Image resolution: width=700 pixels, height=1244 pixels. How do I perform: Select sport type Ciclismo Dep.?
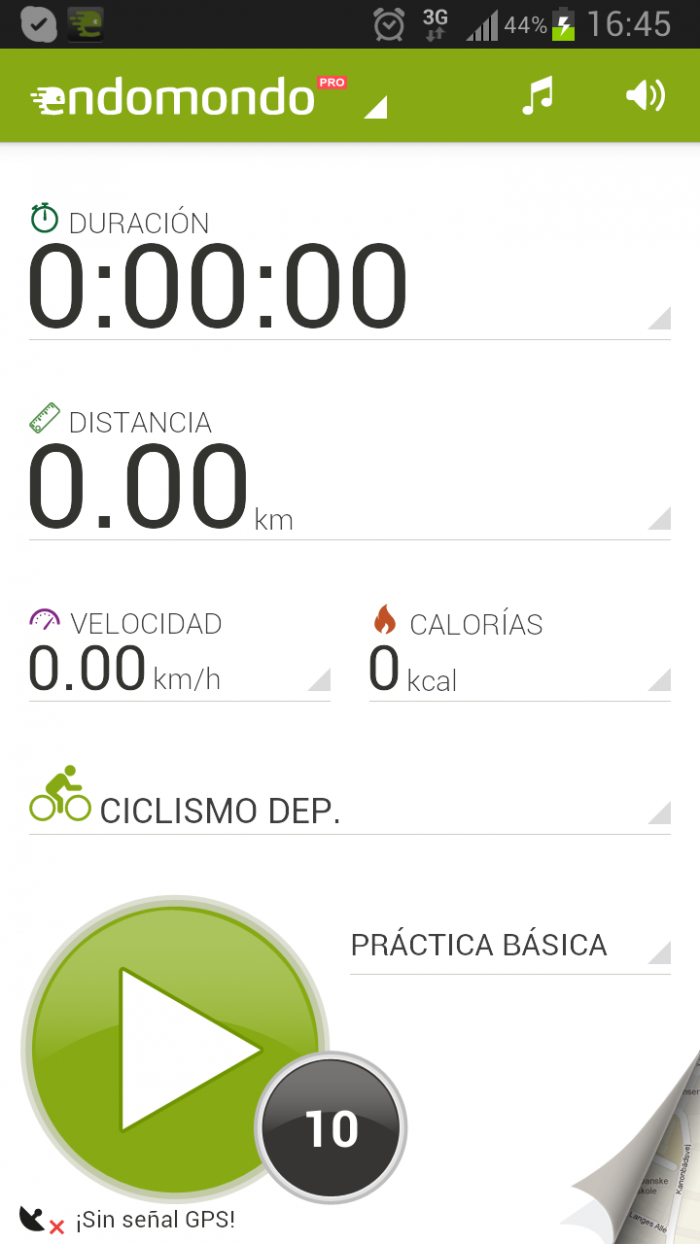tap(349, 799)
